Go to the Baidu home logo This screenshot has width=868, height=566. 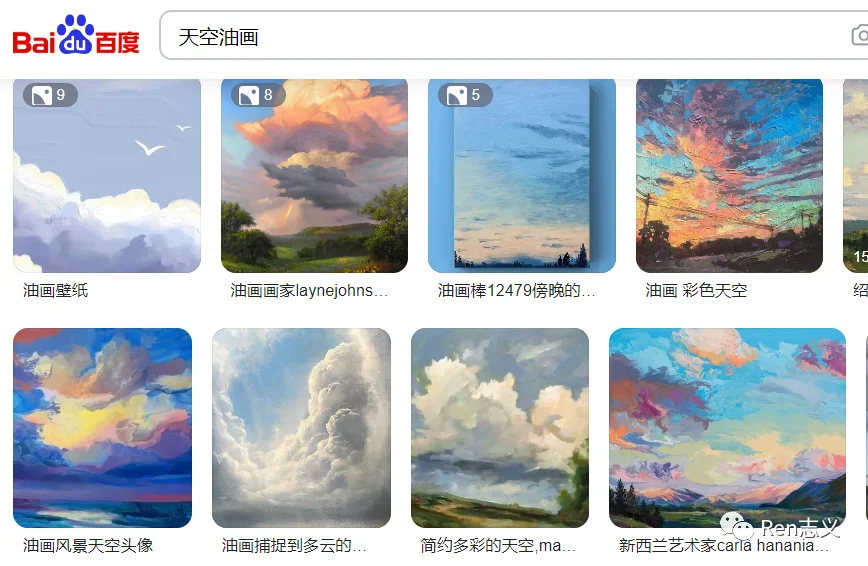coord(76,36)
